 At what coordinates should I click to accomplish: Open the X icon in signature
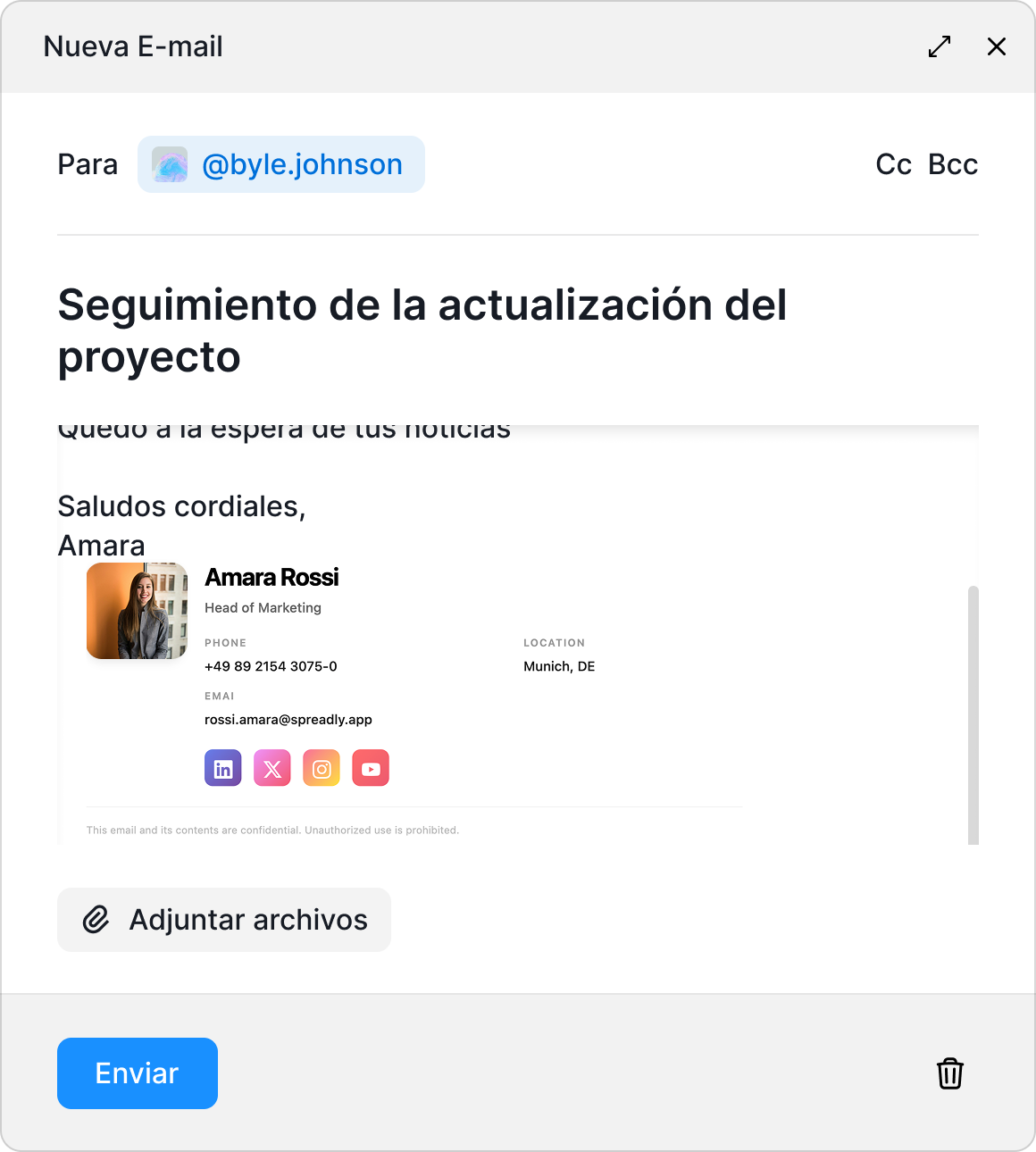tap(272, 768)
